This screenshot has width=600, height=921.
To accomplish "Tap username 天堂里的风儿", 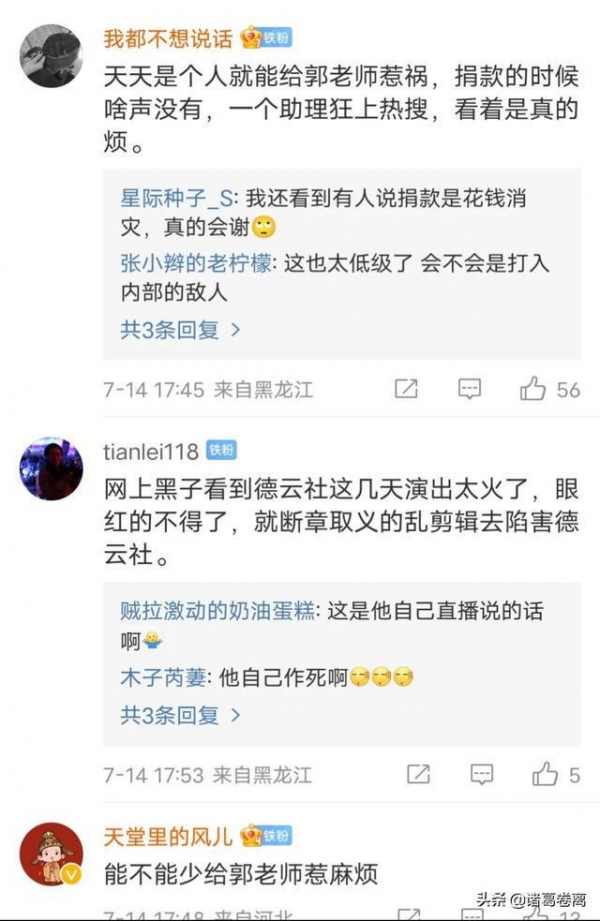I will pos(168,836).
